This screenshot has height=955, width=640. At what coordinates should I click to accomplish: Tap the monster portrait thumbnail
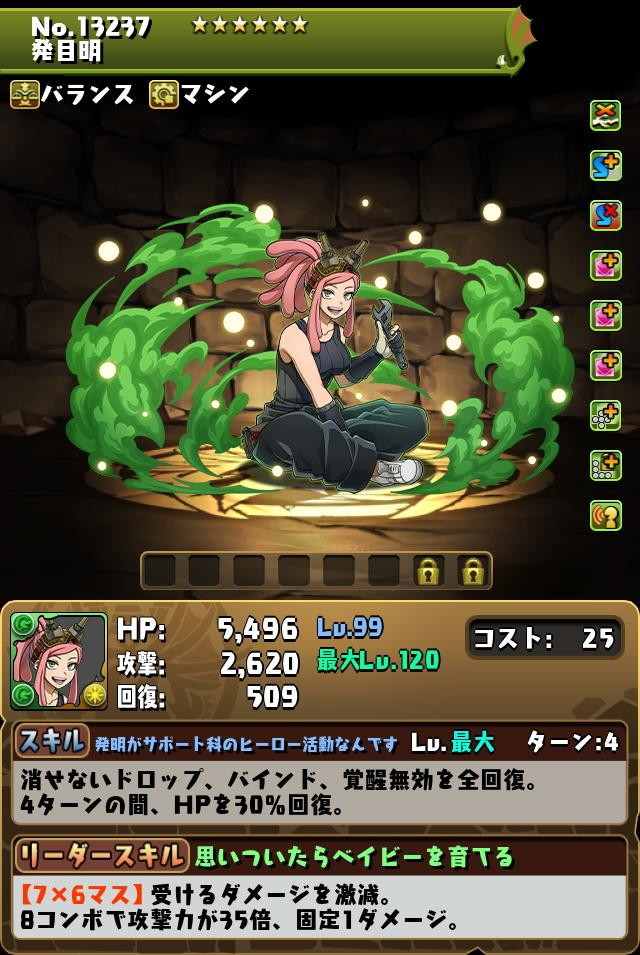[59, 660]
